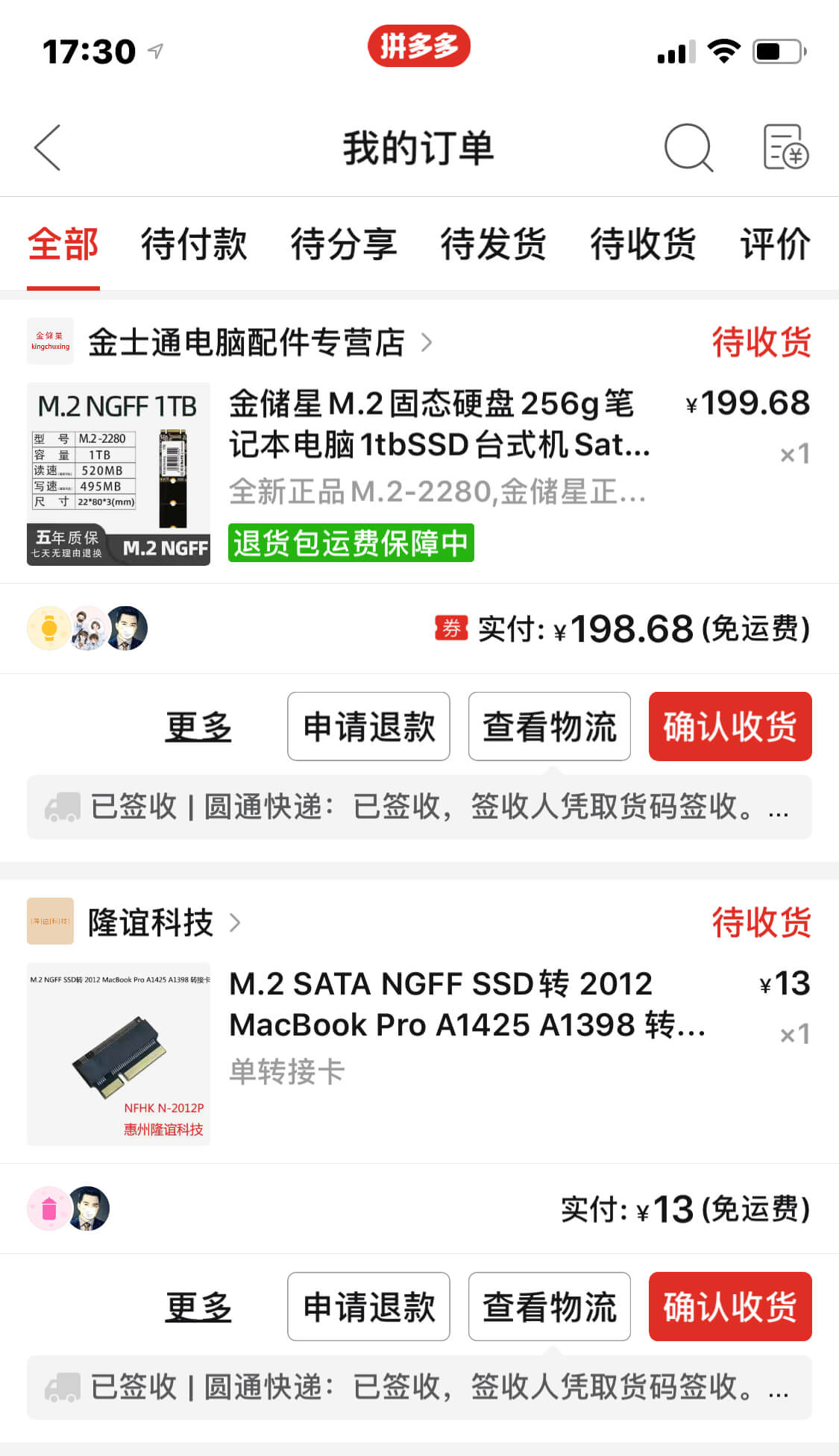Viewport: 839px width, 1456px height.
Task: Tap 更多 for the 金储星 SSD order
Action: click(198, 727)
